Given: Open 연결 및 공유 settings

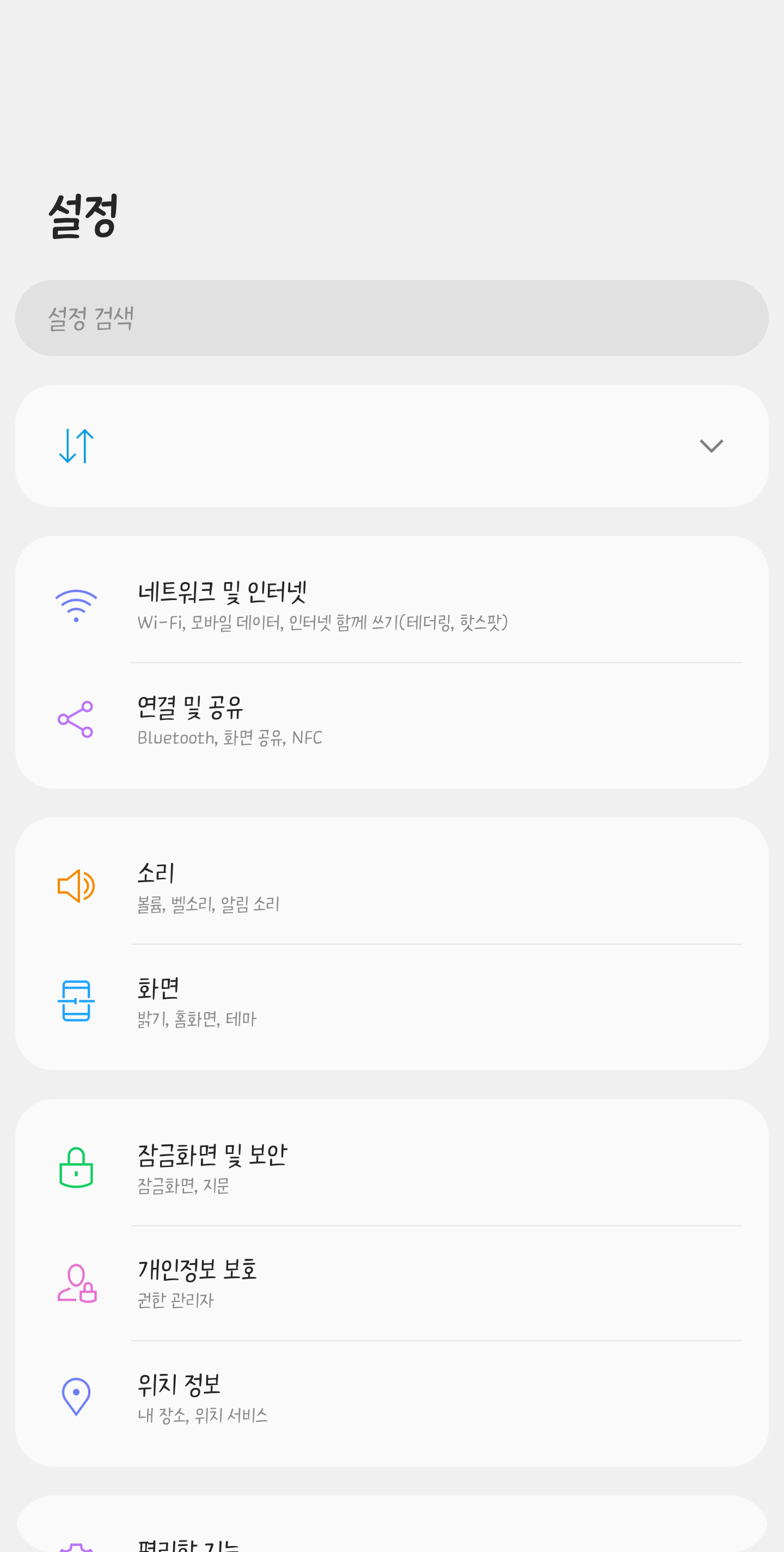Looking at the screenshot, I should pyautogui.click(x=392, y=720).
